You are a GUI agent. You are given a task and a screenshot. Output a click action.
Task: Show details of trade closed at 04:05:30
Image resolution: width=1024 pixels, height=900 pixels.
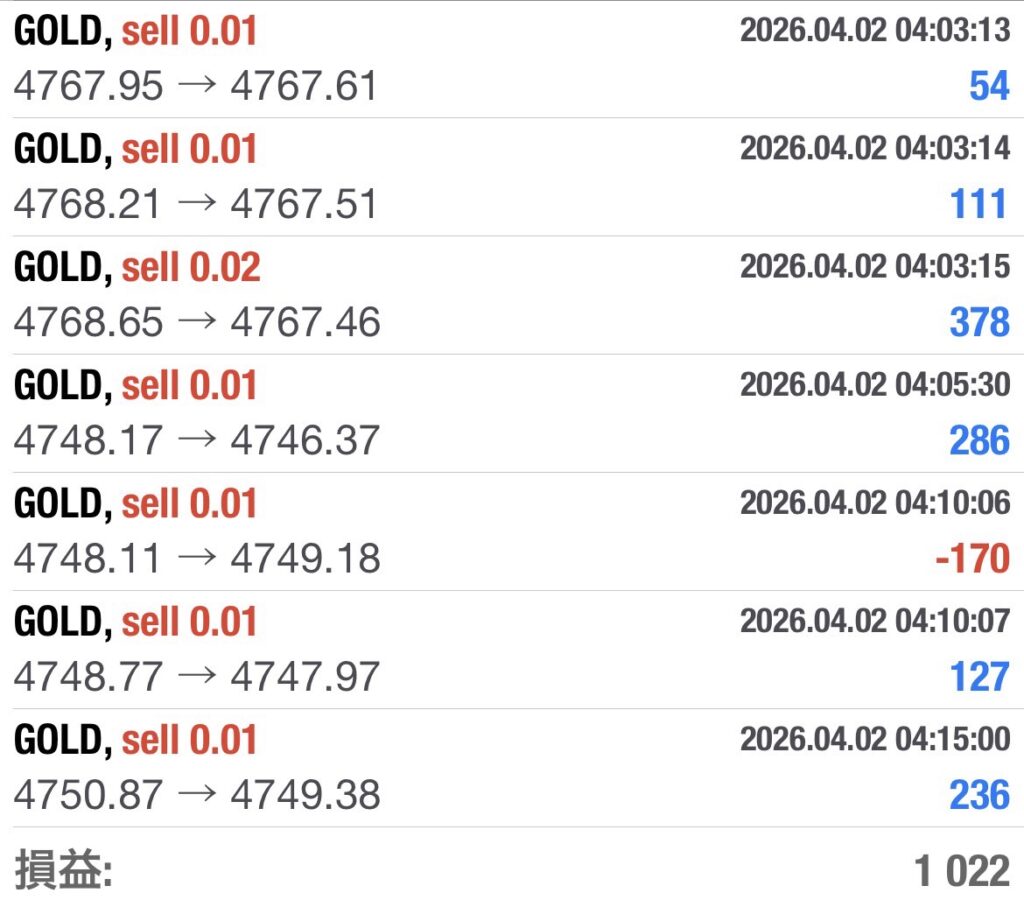point(512,413)
